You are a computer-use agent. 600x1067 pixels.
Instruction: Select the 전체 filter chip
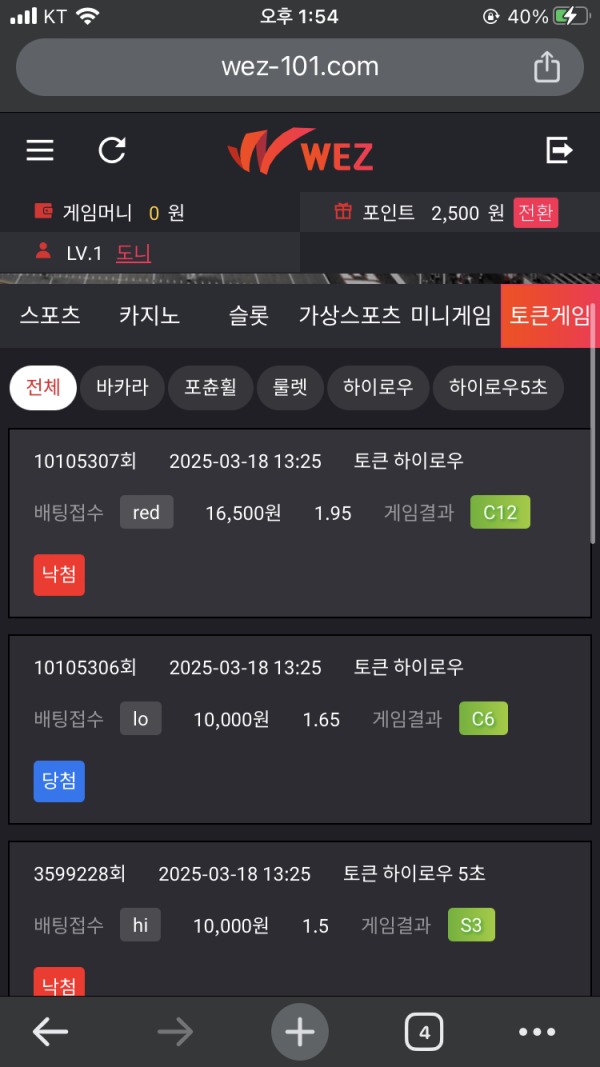point(43,387)
